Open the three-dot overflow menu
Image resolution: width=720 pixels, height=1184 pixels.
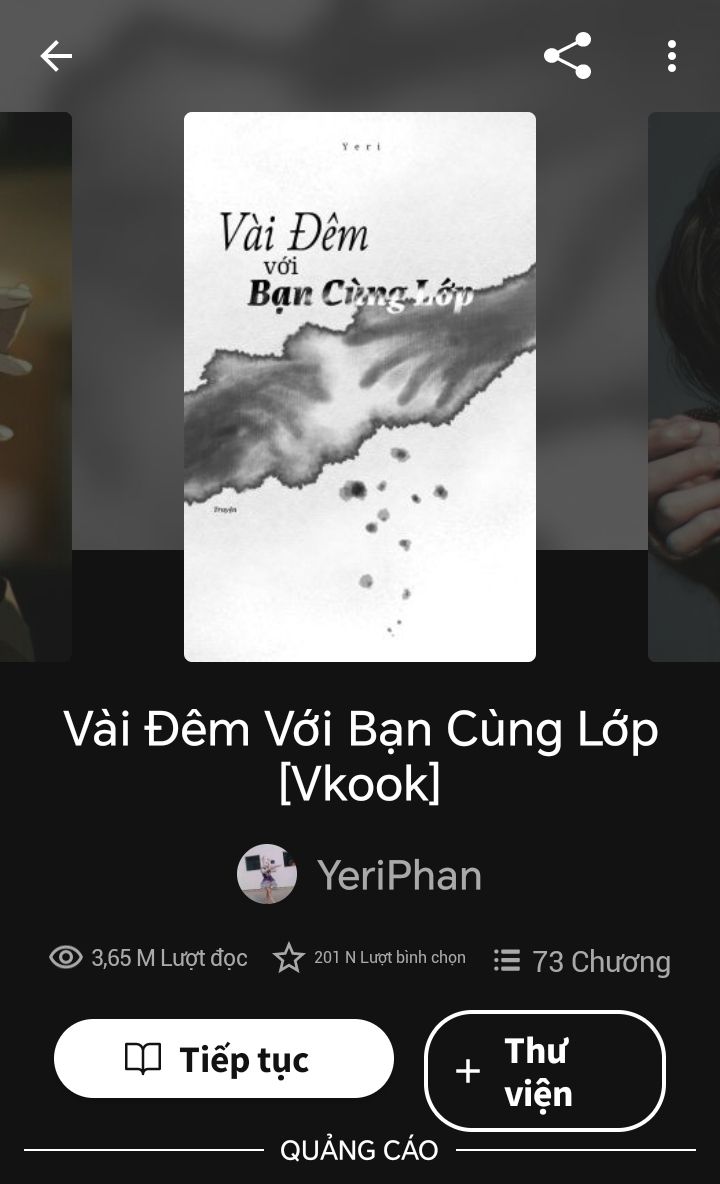pyautogui.click(x=672, y=56)
